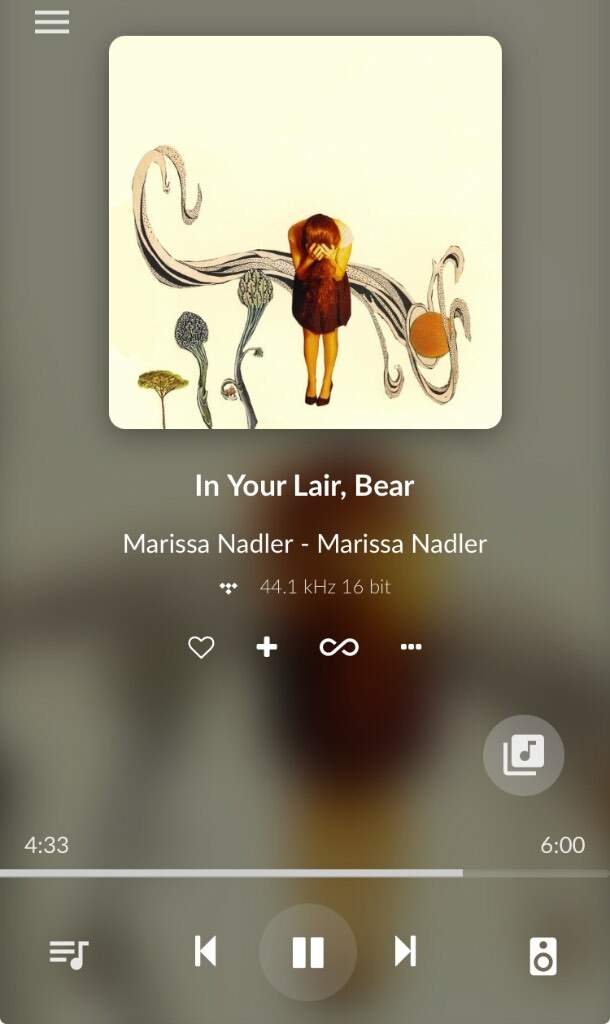Screen dimensions: 610x1024
Task: Start radio with the infinity icon
Action: click(x=339, y=647)
